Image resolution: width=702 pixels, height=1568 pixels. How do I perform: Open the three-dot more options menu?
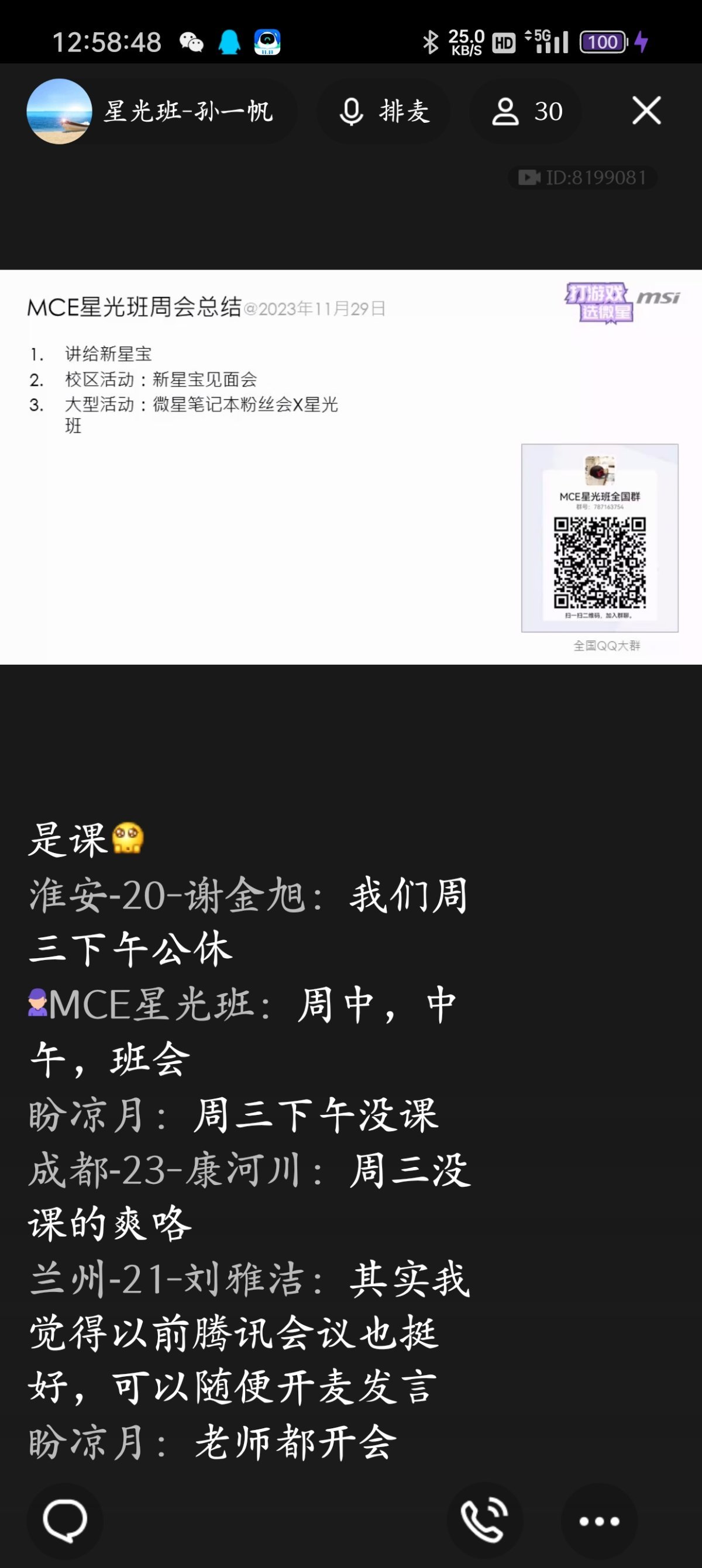point(598,1521)
